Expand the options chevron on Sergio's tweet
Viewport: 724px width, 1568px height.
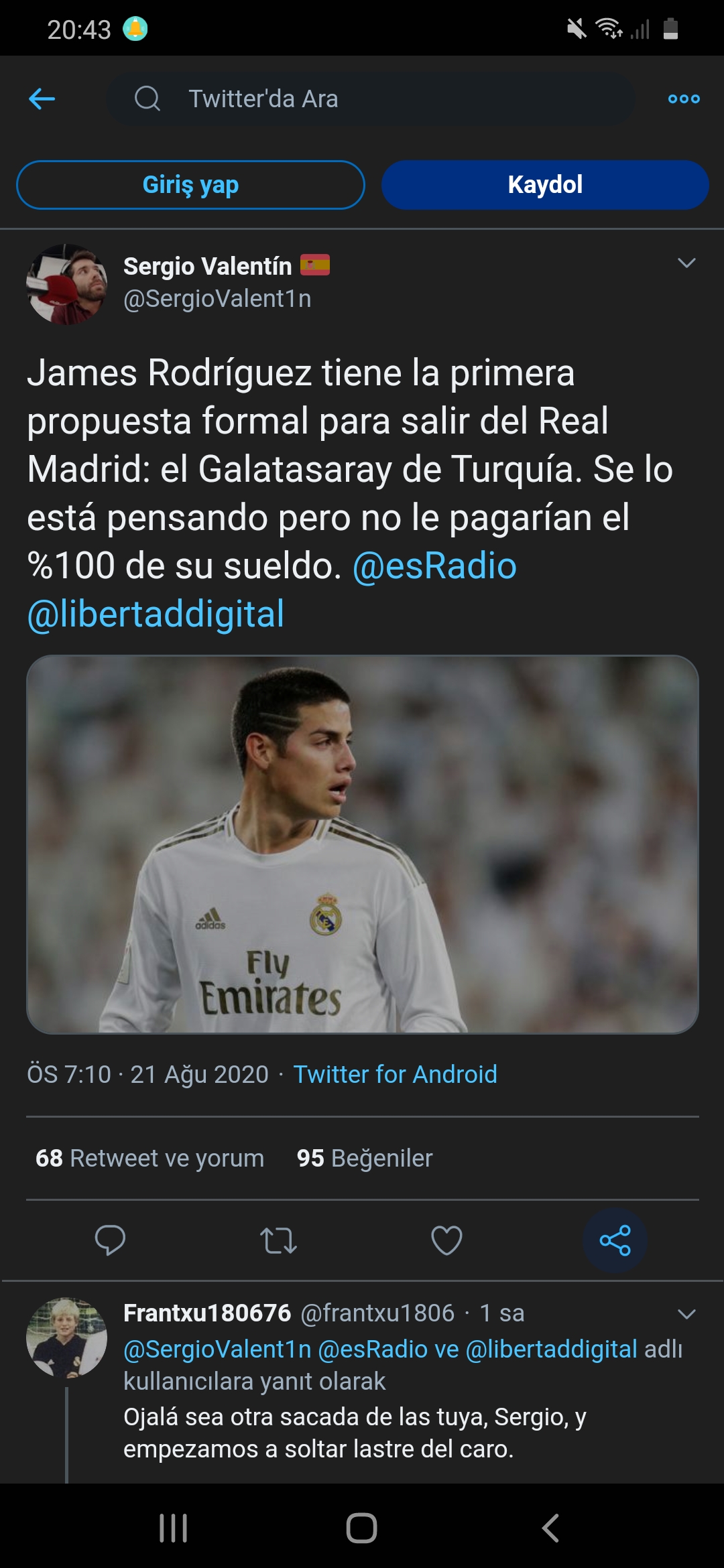[x=686, y=263]
